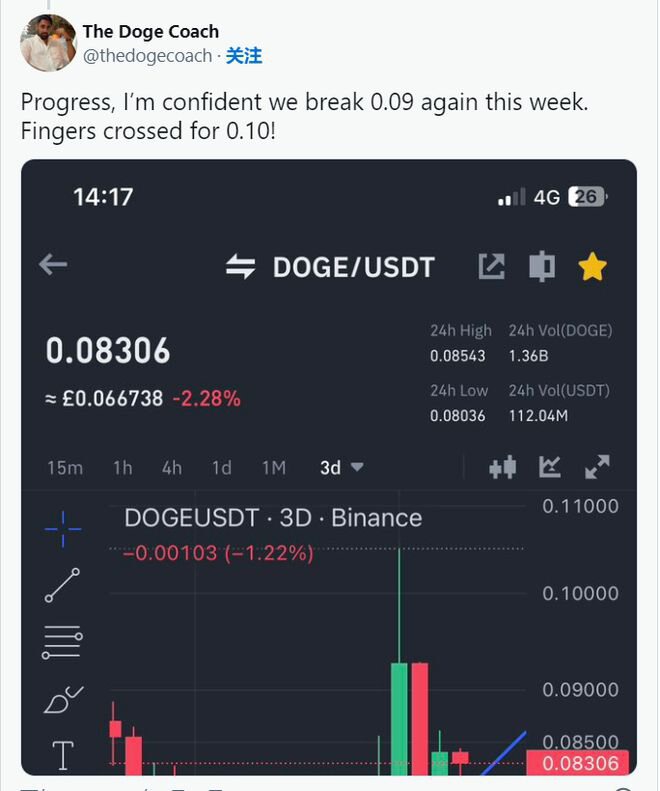Follow The Doge Coach via 关注
Viewport: 660px width, 791px height.
244,56
